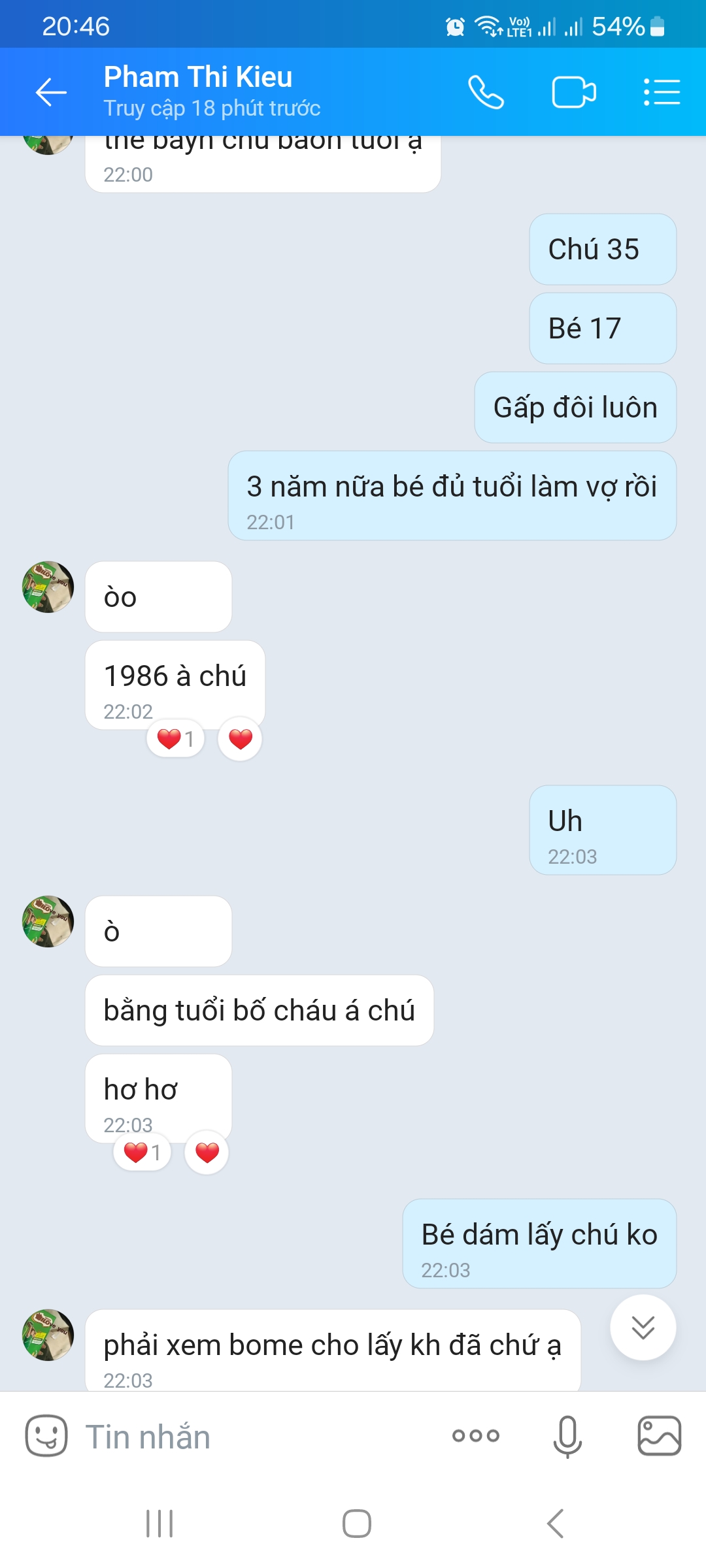The image size is (706, 1568).
Task: Open more attachment options
Action: 475,1435
